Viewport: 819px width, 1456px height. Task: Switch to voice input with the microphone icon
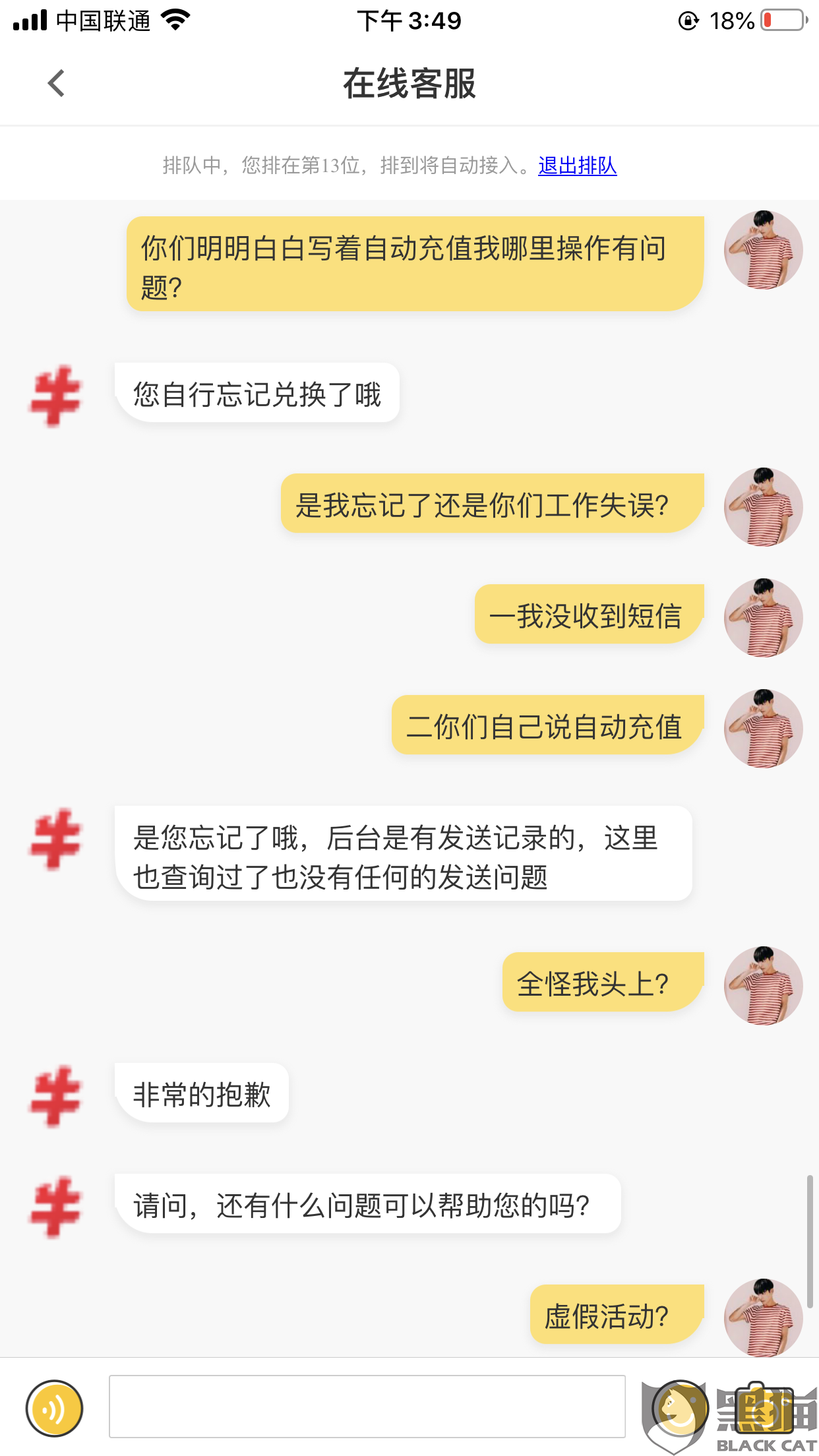click(x=55, y=1408)
